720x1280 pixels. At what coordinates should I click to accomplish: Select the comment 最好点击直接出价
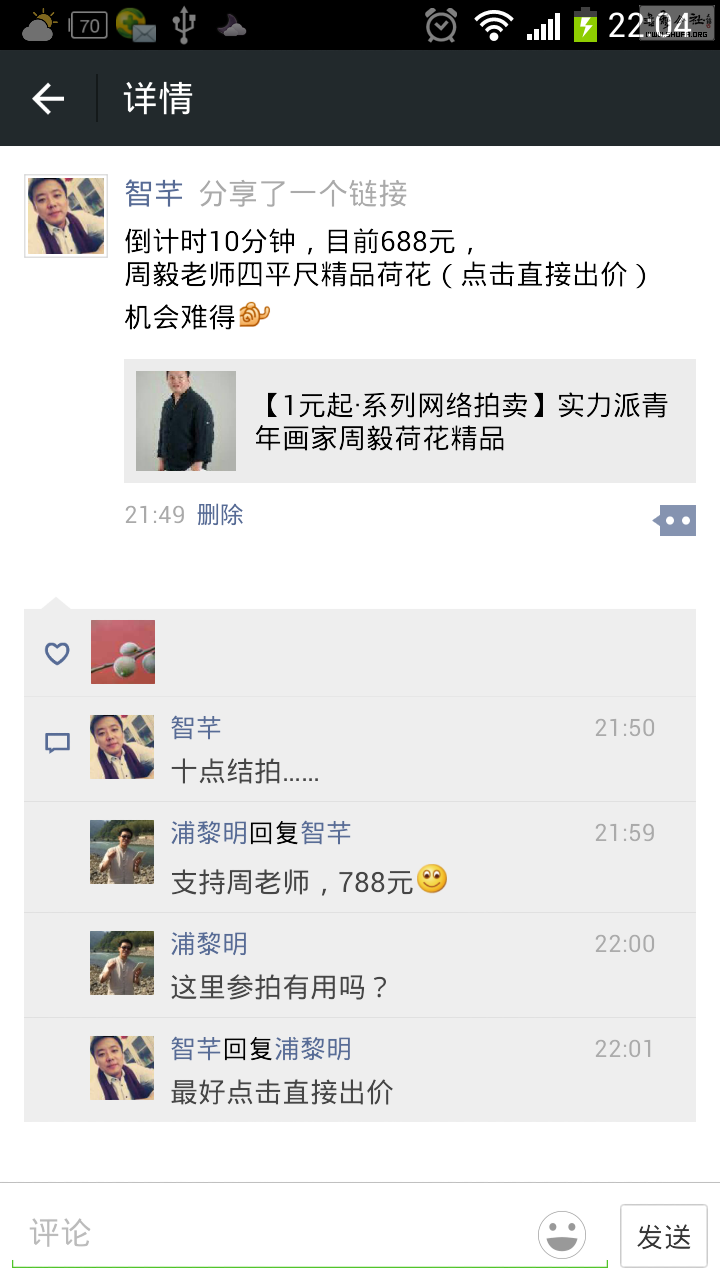[x=282, y=1092]
